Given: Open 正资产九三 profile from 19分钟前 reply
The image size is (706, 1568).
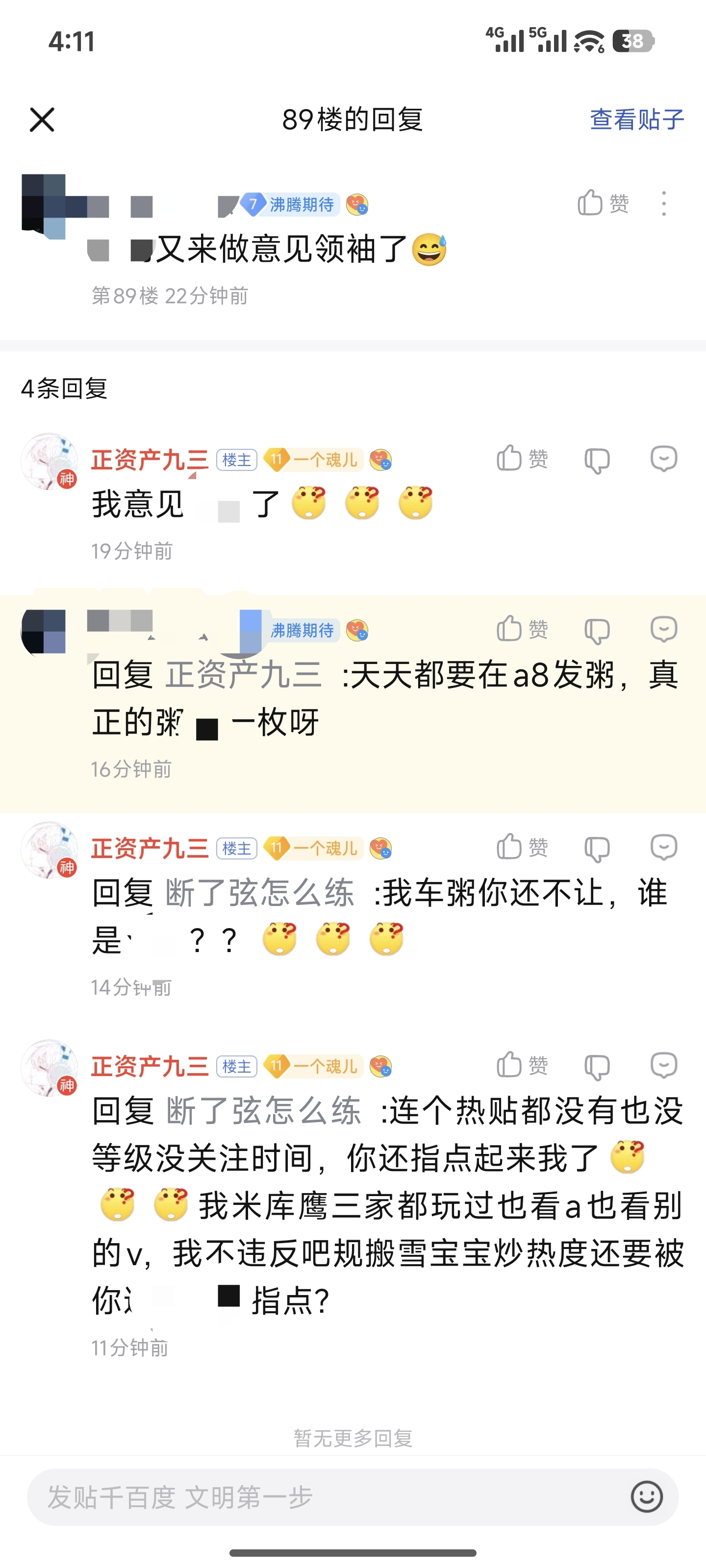Looking at the screenshot, I should pos(149,460).
